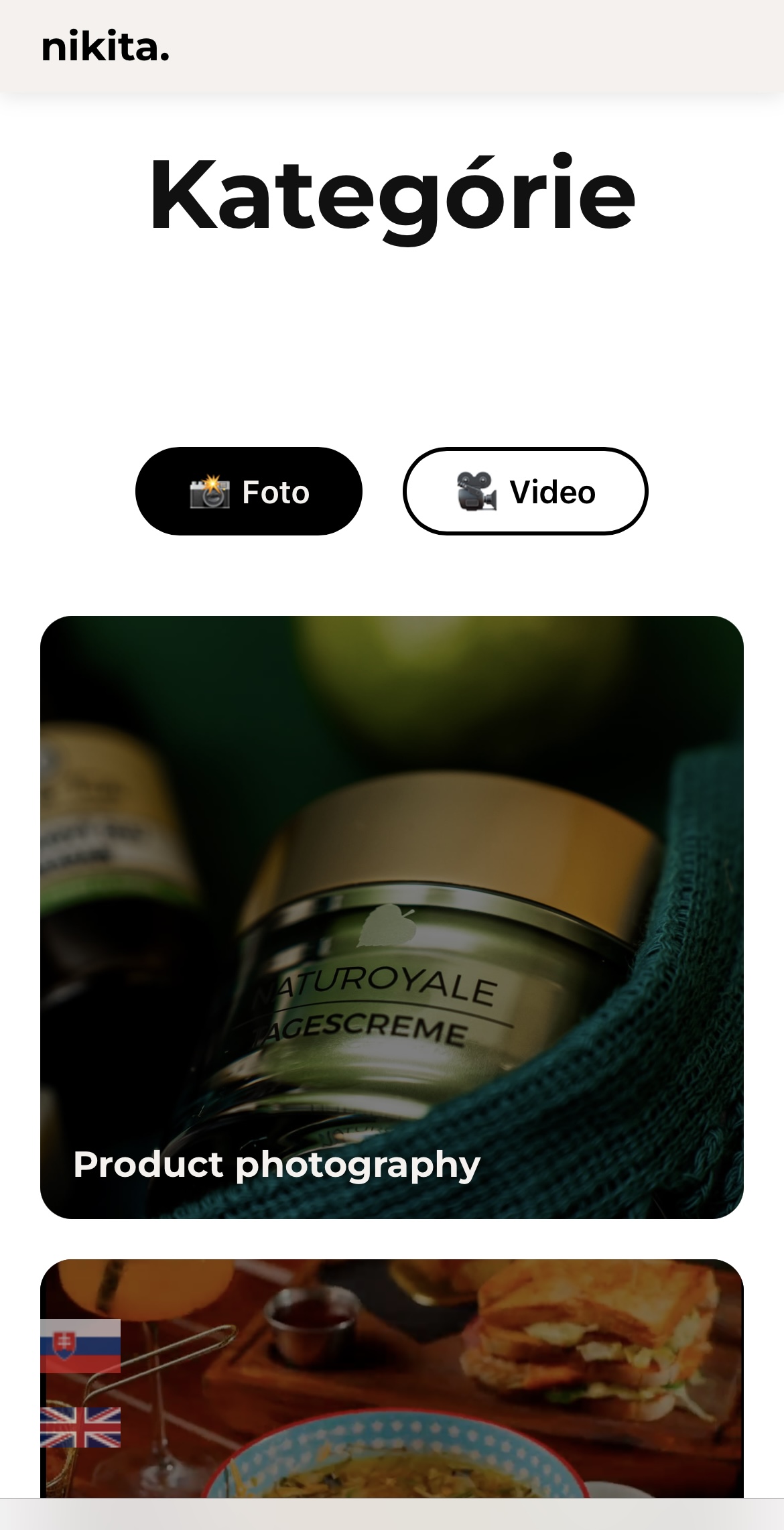Open the Product photography card
This screenshot has width=784, height=1530.
392,917
